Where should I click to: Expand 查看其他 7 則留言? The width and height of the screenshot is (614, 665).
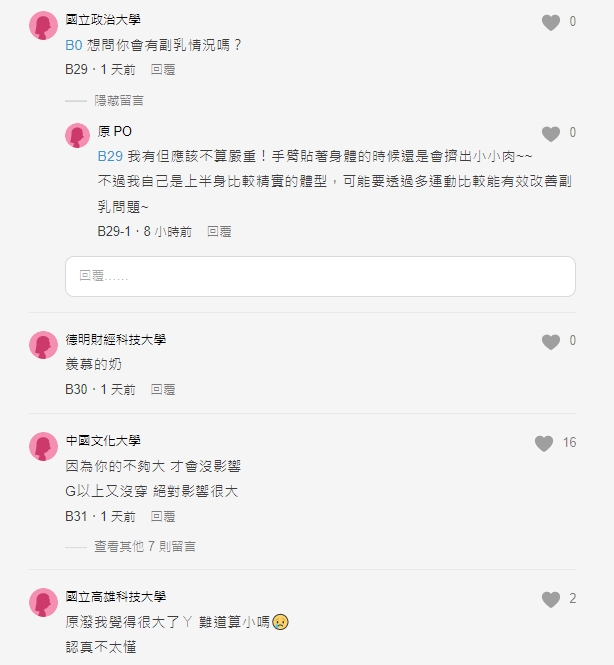144,547
